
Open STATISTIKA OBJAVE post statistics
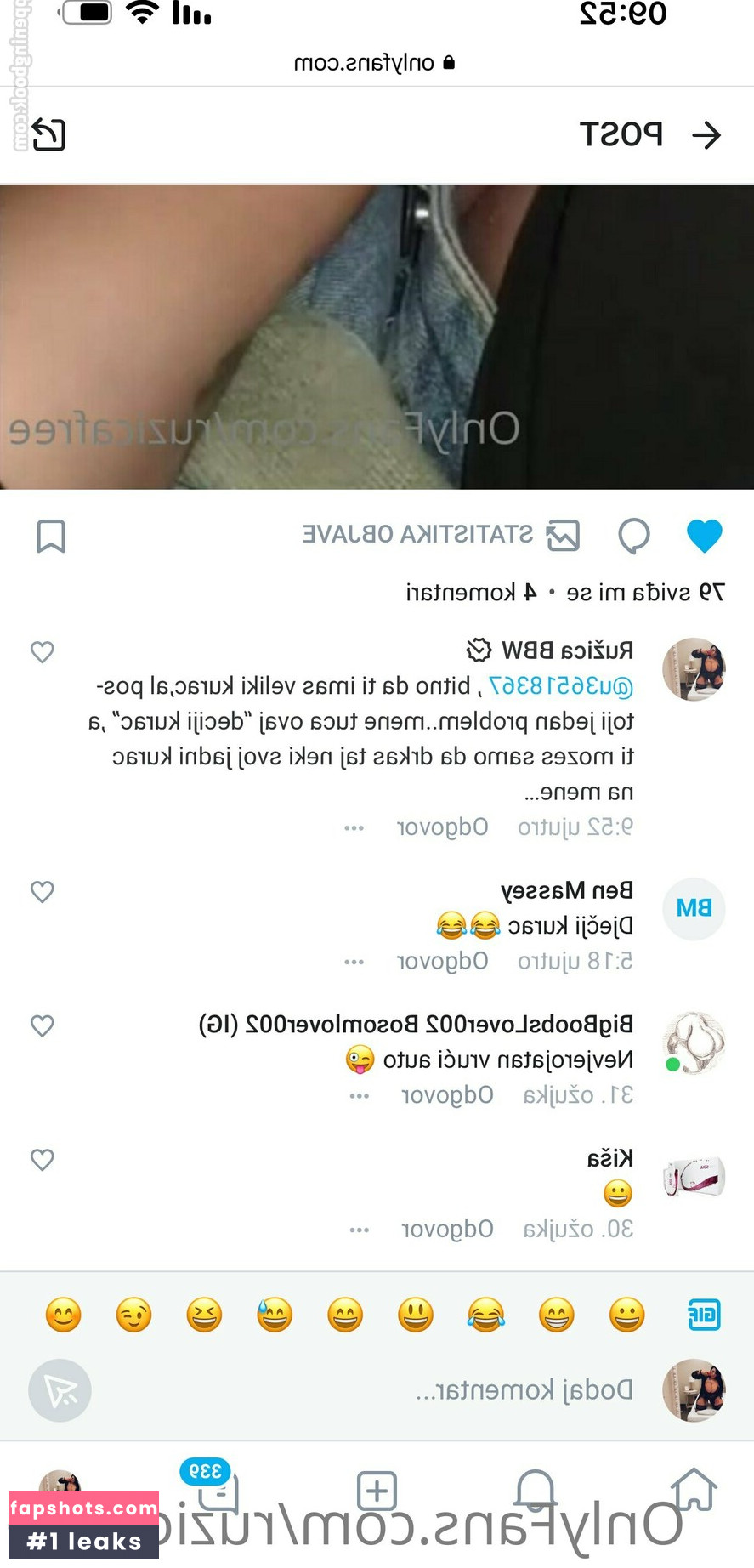pyautogui.click(x=417, y=535)
